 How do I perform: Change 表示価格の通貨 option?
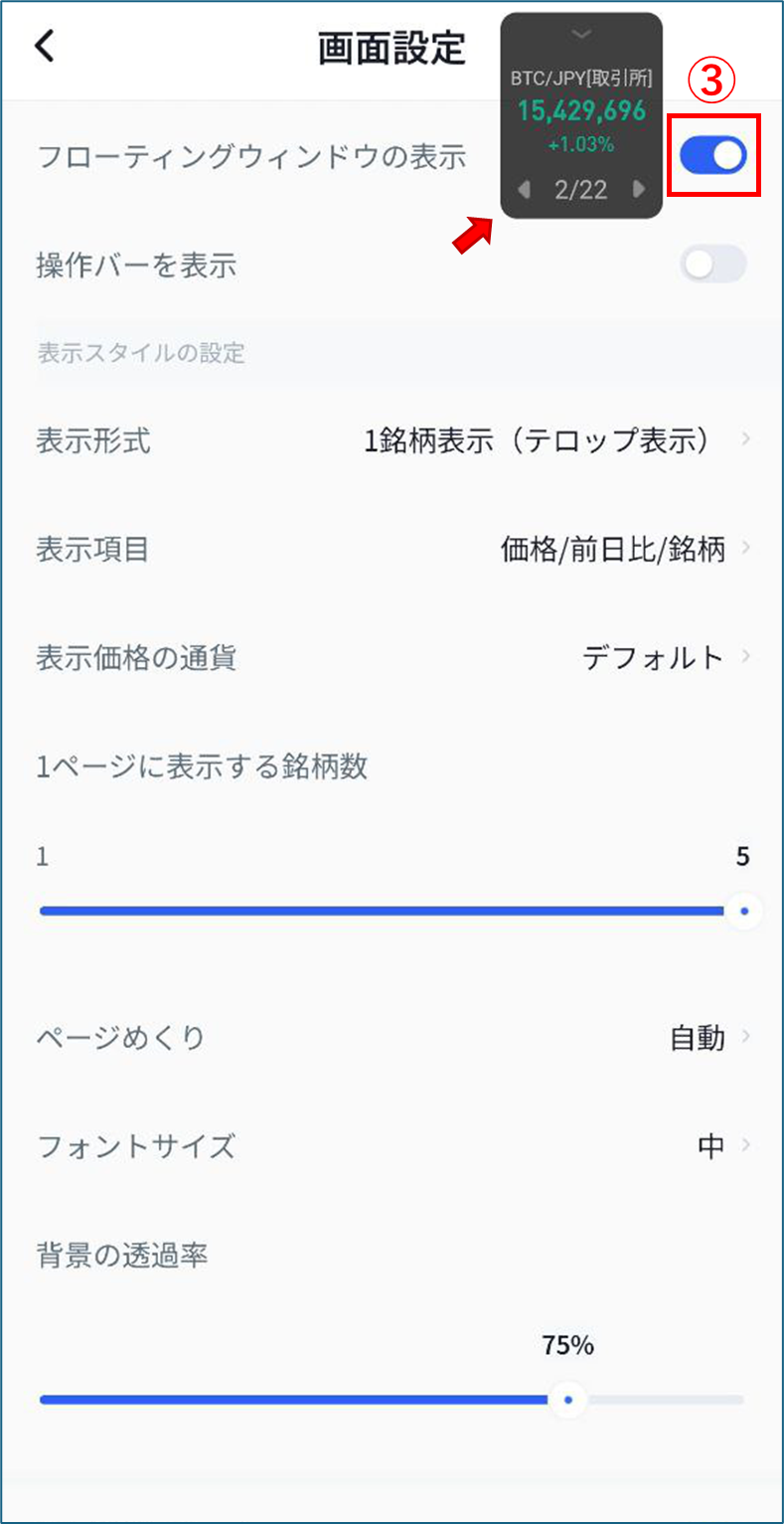pos(392,657)
